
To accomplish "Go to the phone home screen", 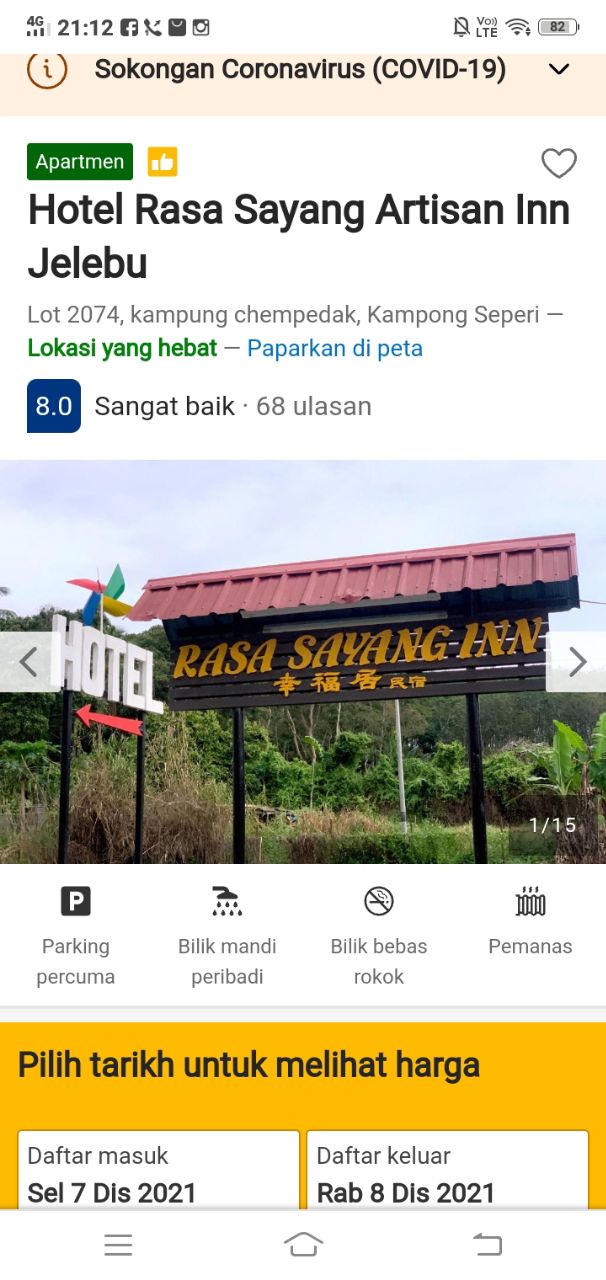I will point(303,1244).
